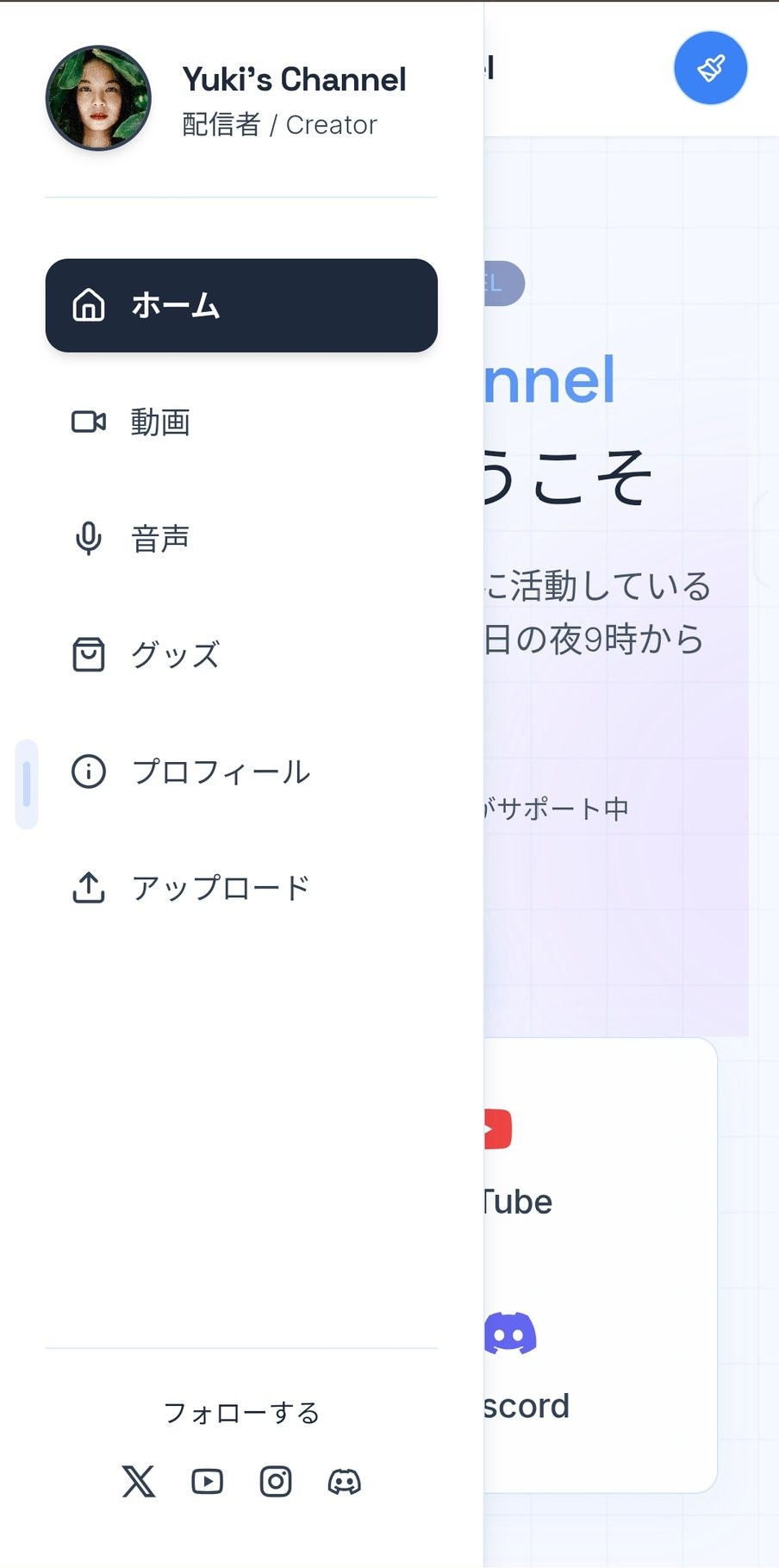This screenshot has height=1568, width=779.
Task: Select the ホーム menu item
Action: coord(241,305)
